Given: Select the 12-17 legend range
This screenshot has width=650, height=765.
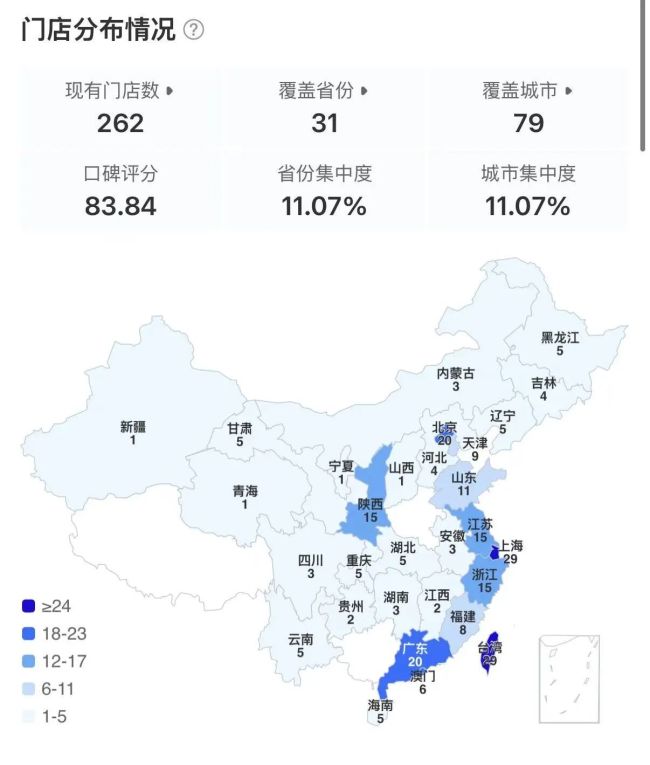Looking at the screenshot, I should coord(54,662).
